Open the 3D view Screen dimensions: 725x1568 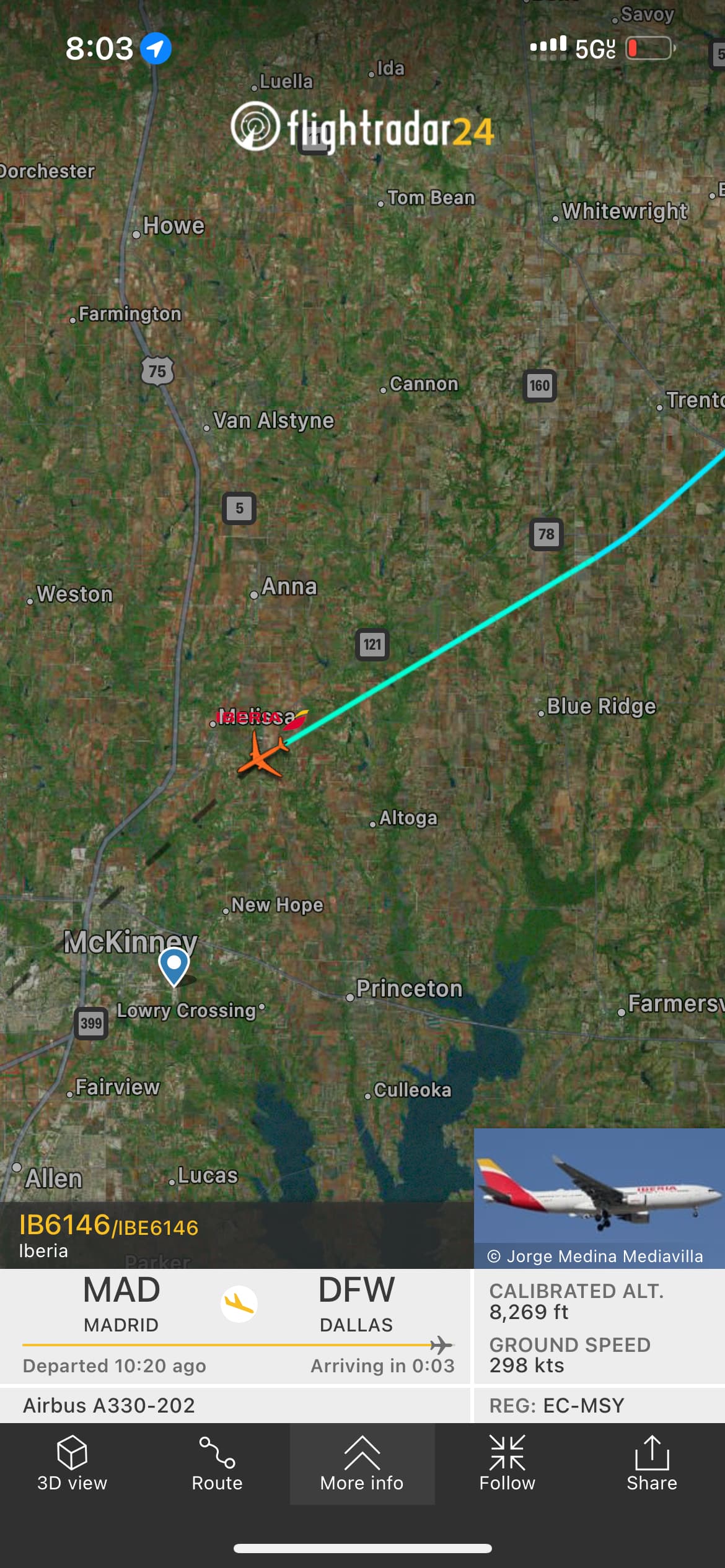click(72, 1463)
